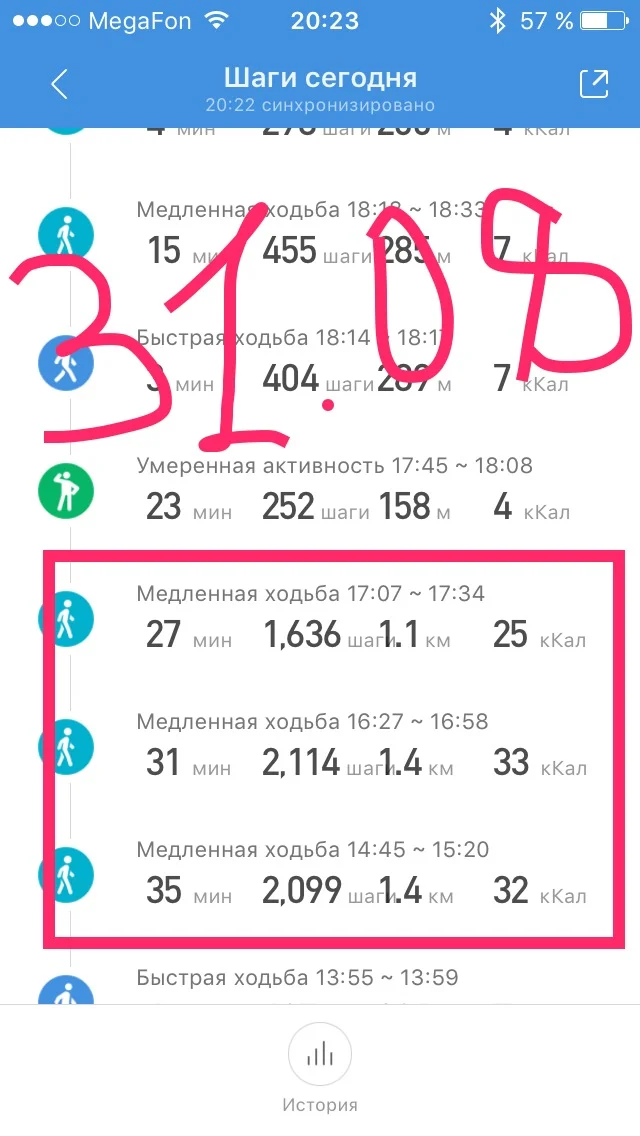Image resolution: width=640 pixels, height=1136 pixels.
Task: Go back from today's steps screen
Action: pyautogui.click(x=59, y=84)
